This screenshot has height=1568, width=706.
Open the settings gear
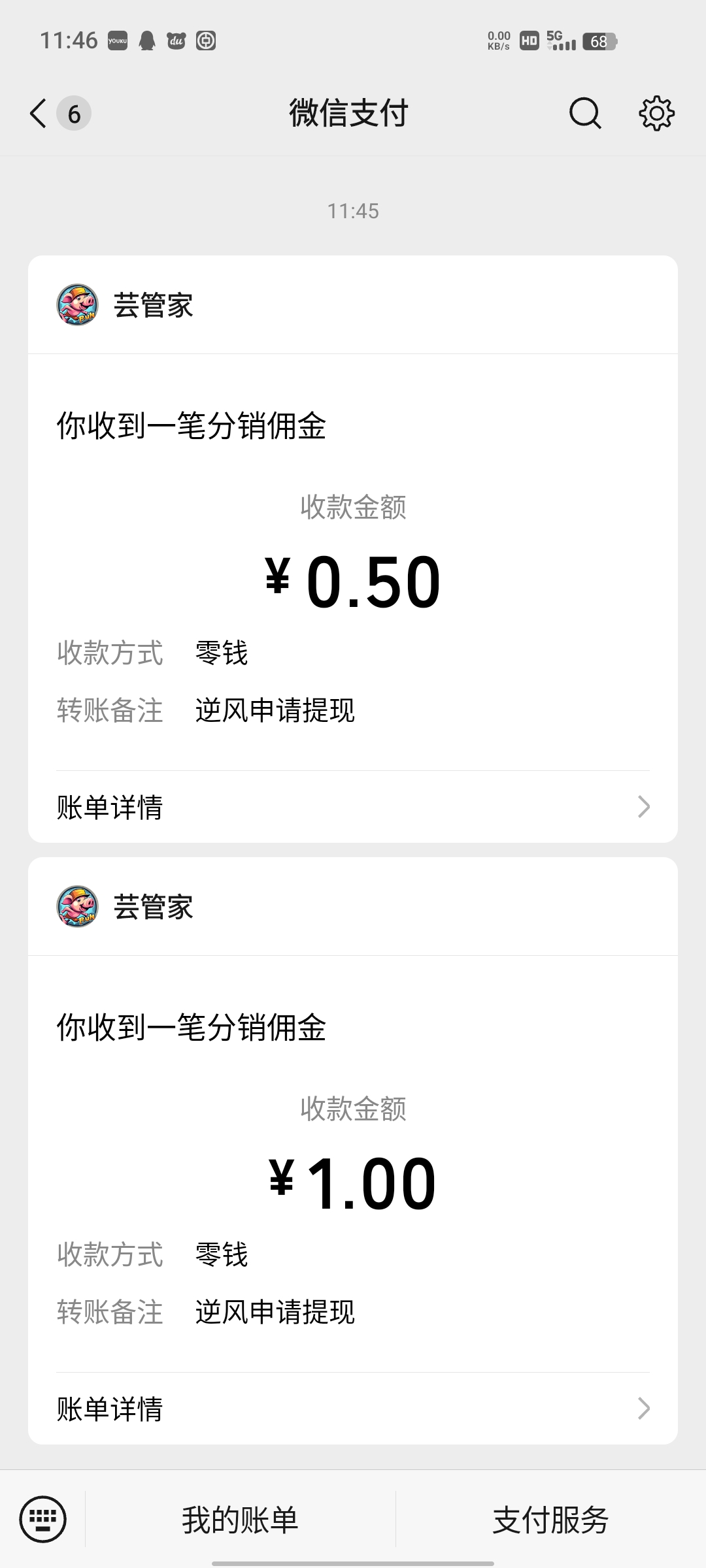pyautogui.click(x=656, y=114)
